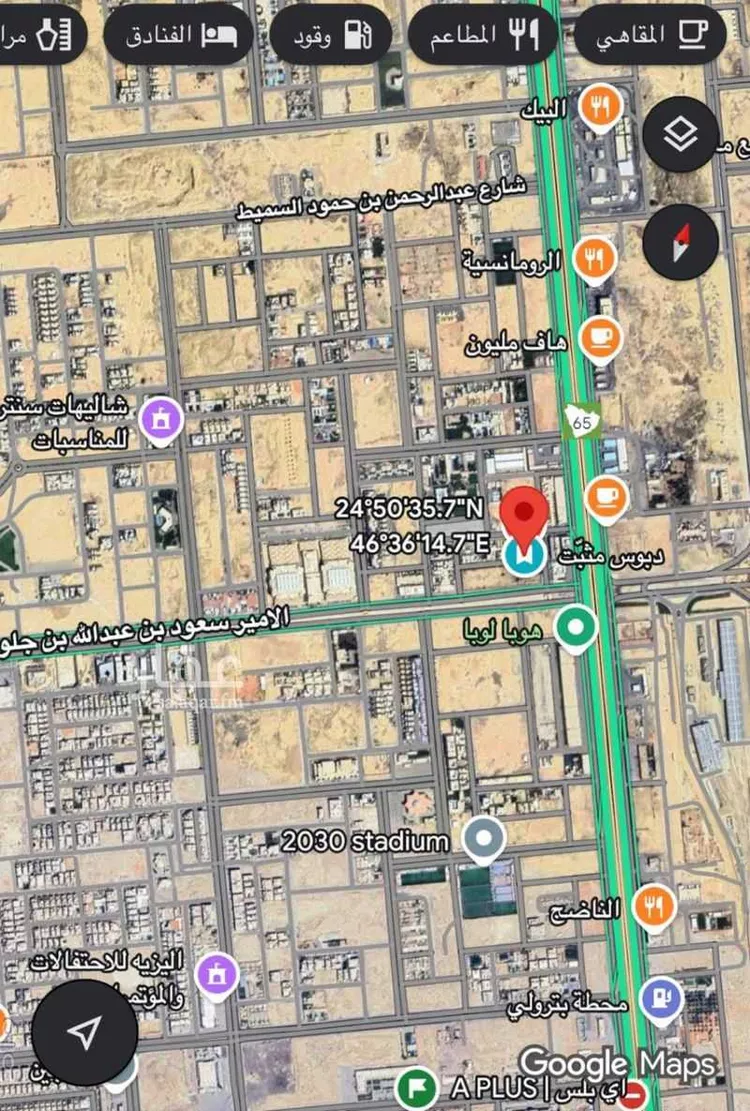Center the map on my location
750x1111 pixels.
pos(85,1033)
